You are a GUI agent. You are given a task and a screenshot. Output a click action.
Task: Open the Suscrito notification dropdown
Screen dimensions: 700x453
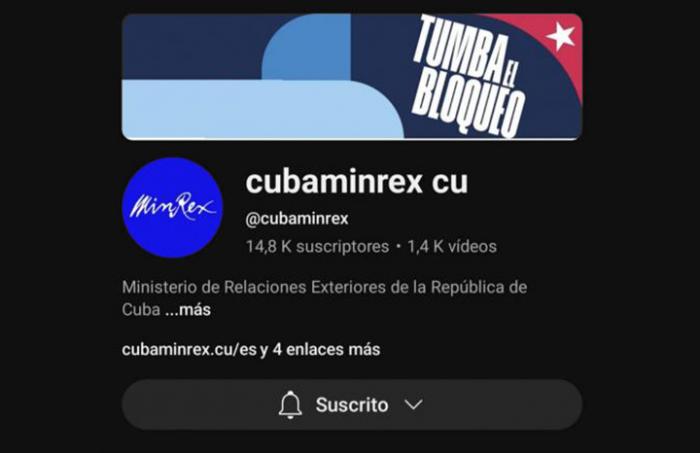351,405
